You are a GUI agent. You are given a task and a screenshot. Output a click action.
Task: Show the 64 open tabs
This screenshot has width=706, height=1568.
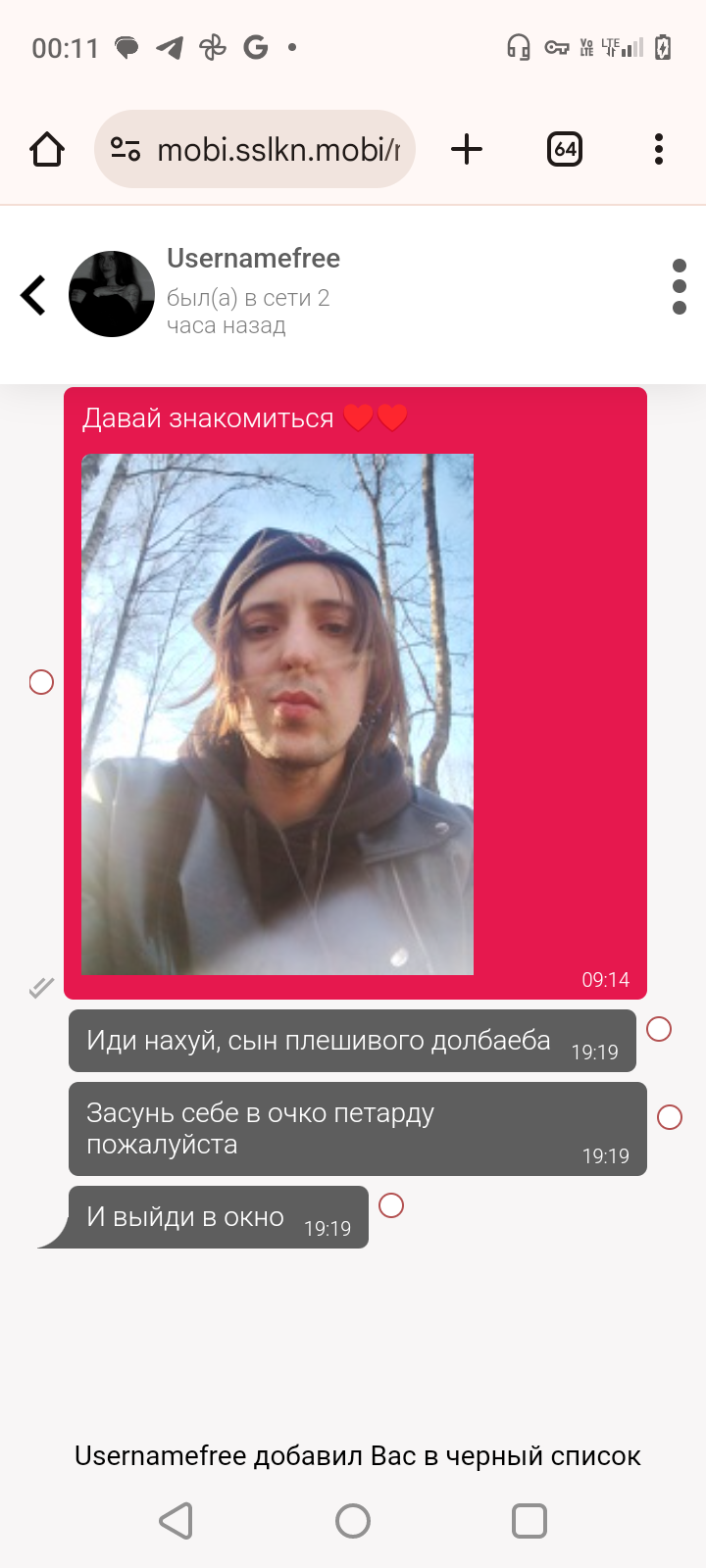tap(564, 150)
